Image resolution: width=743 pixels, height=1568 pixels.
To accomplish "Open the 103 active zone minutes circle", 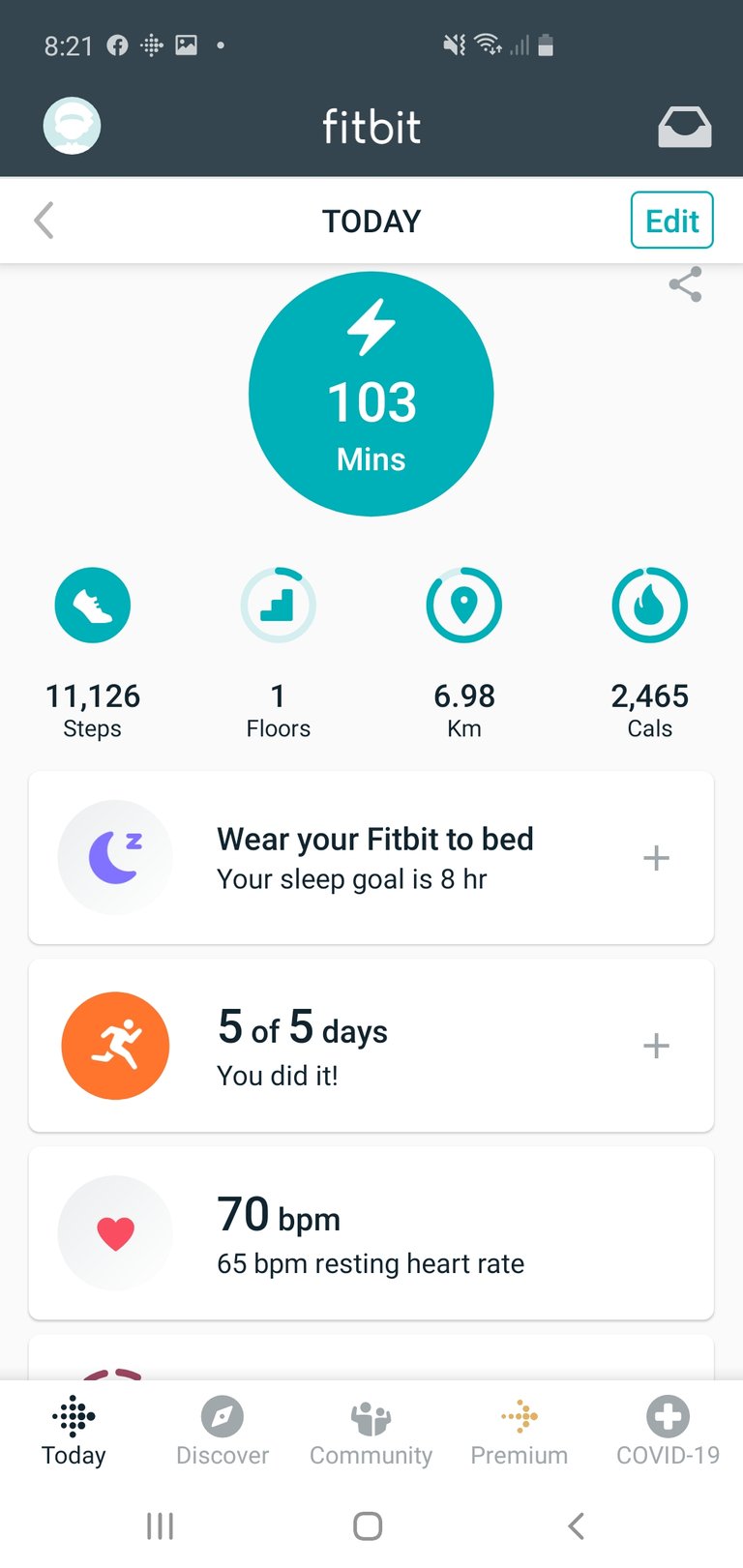I will (371, 394).
